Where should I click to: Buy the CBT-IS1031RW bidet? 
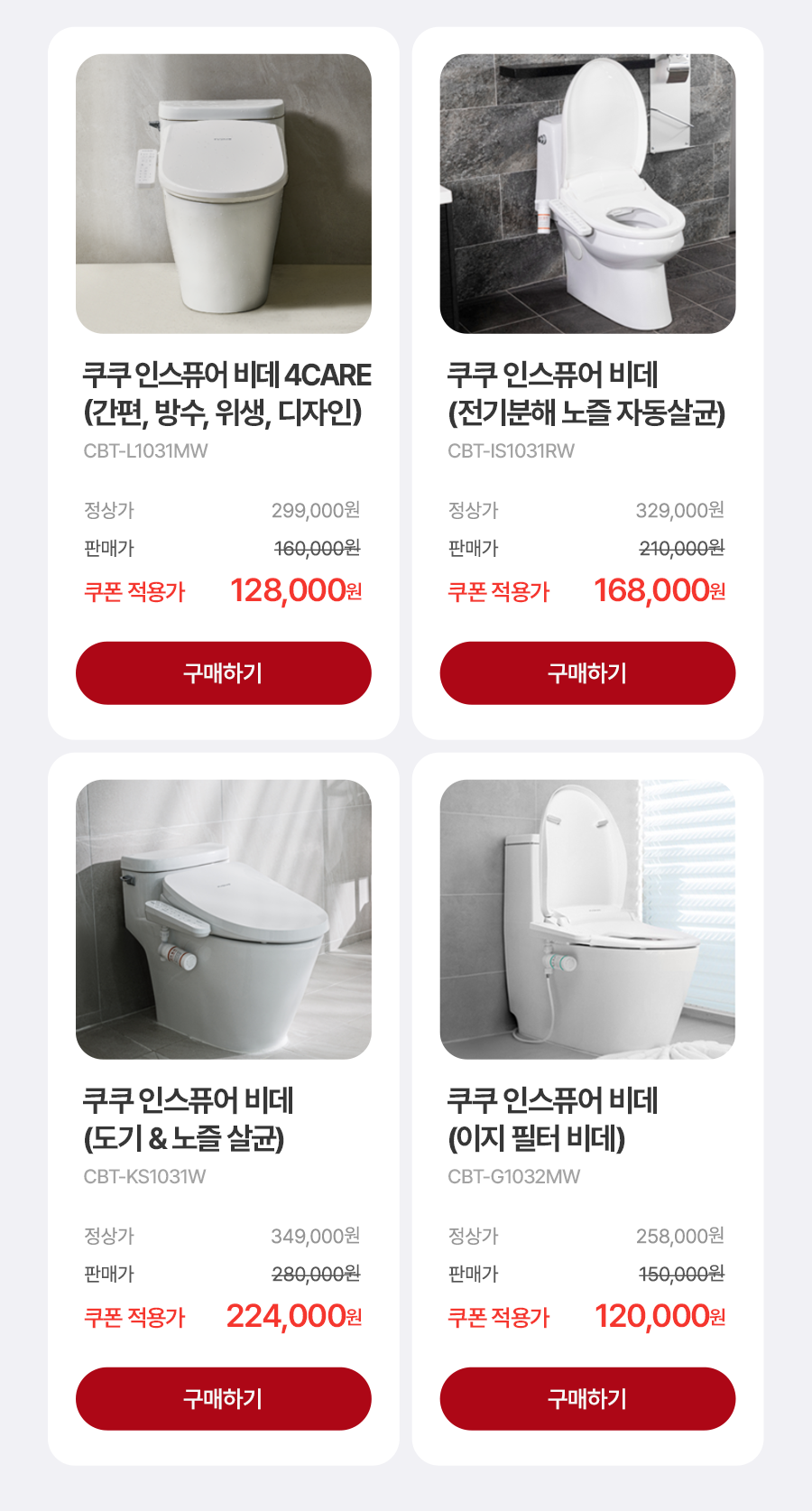(587, 673)
